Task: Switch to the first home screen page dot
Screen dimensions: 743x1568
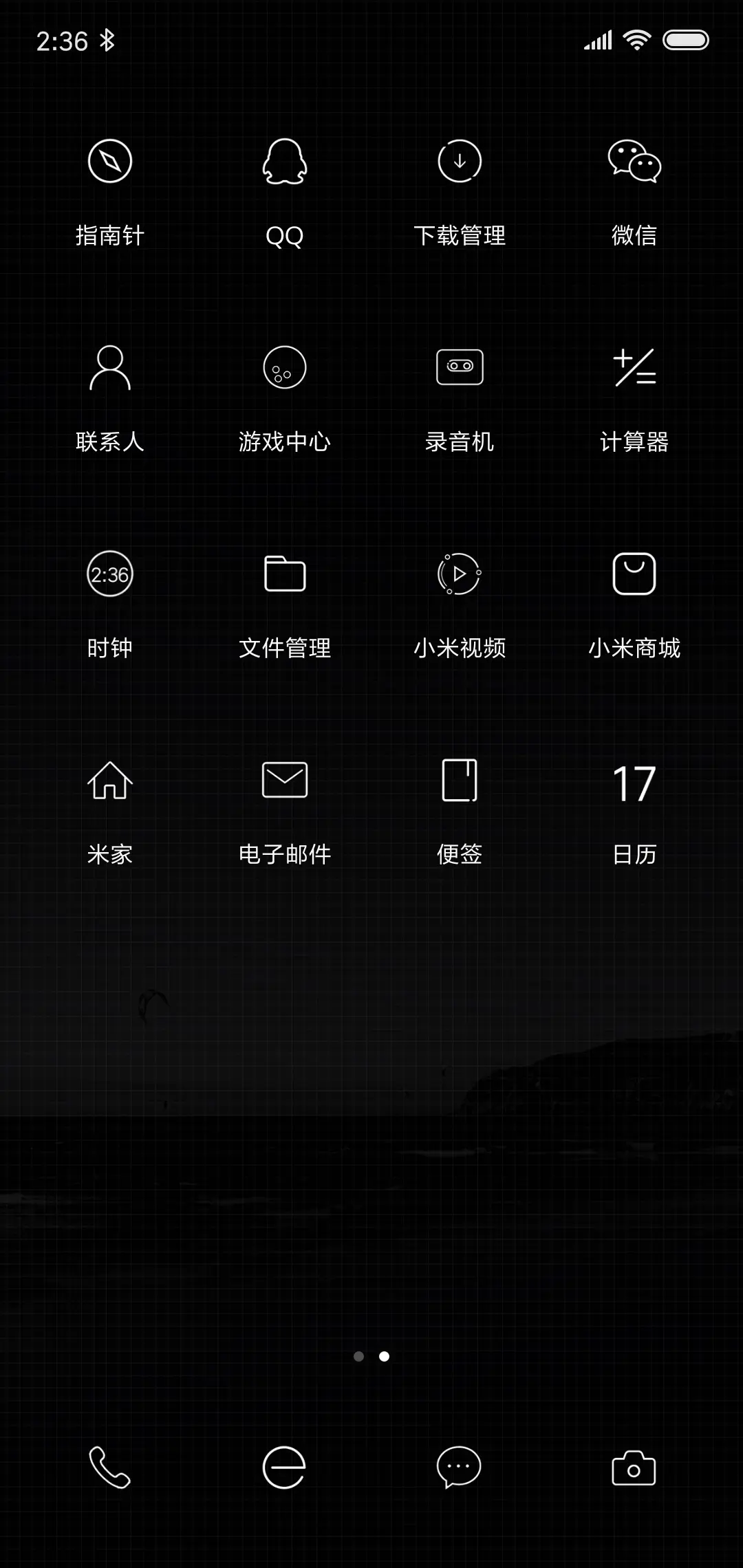Action: (360, 1358)
